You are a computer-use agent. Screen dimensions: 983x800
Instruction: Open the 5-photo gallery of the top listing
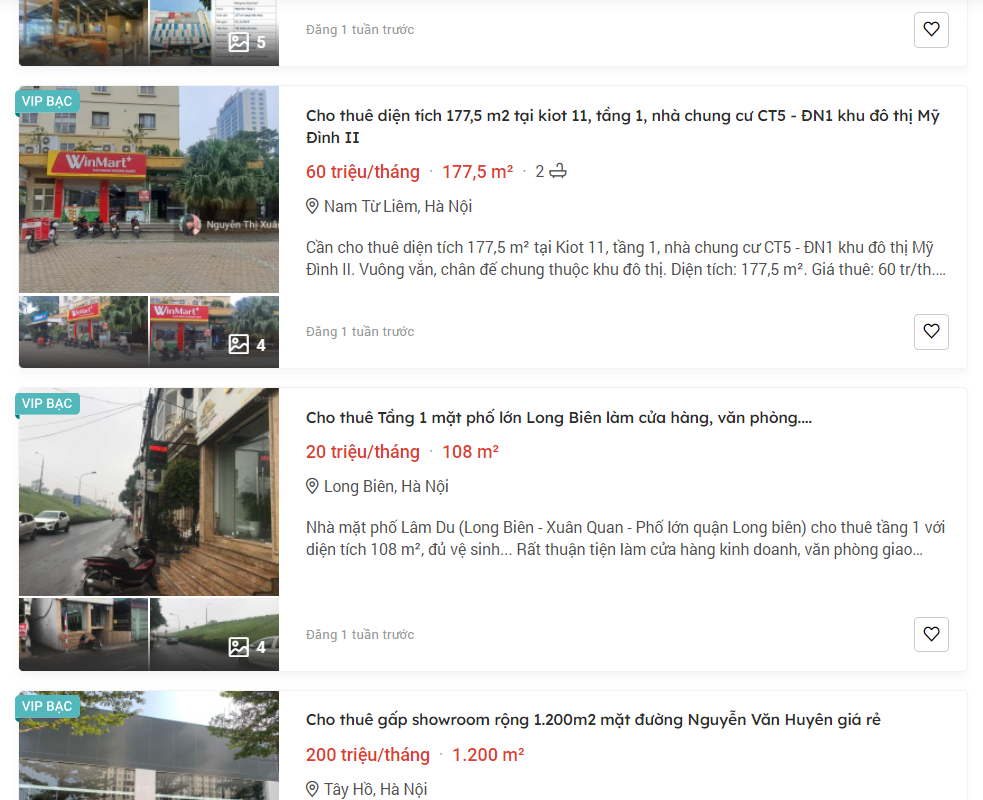pyautogui.click(x=214, y=33)
